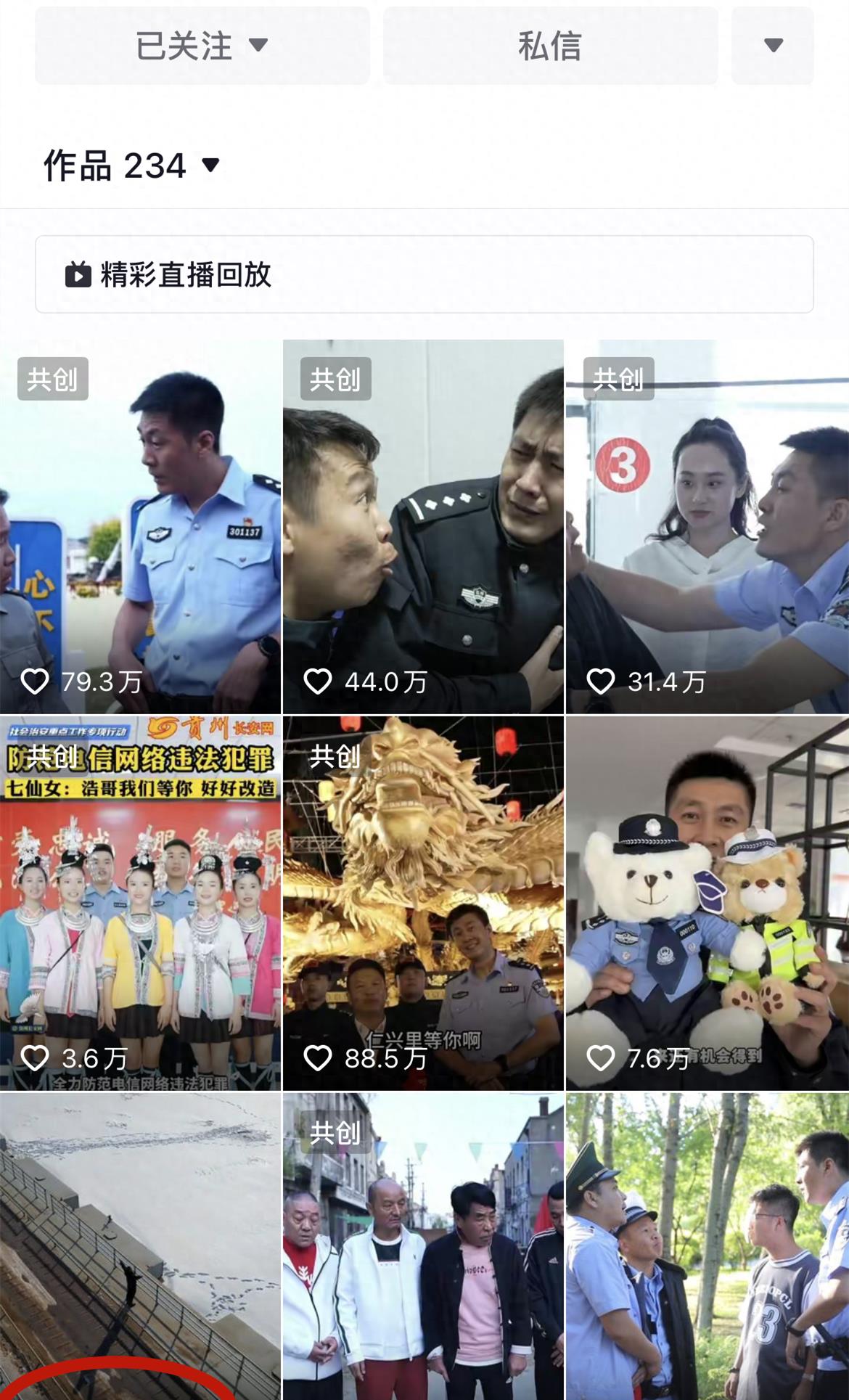Screen dimensions: 849x1400
Task: Open the snowy staircase video with red circle
Action: tap(140, 1246)
